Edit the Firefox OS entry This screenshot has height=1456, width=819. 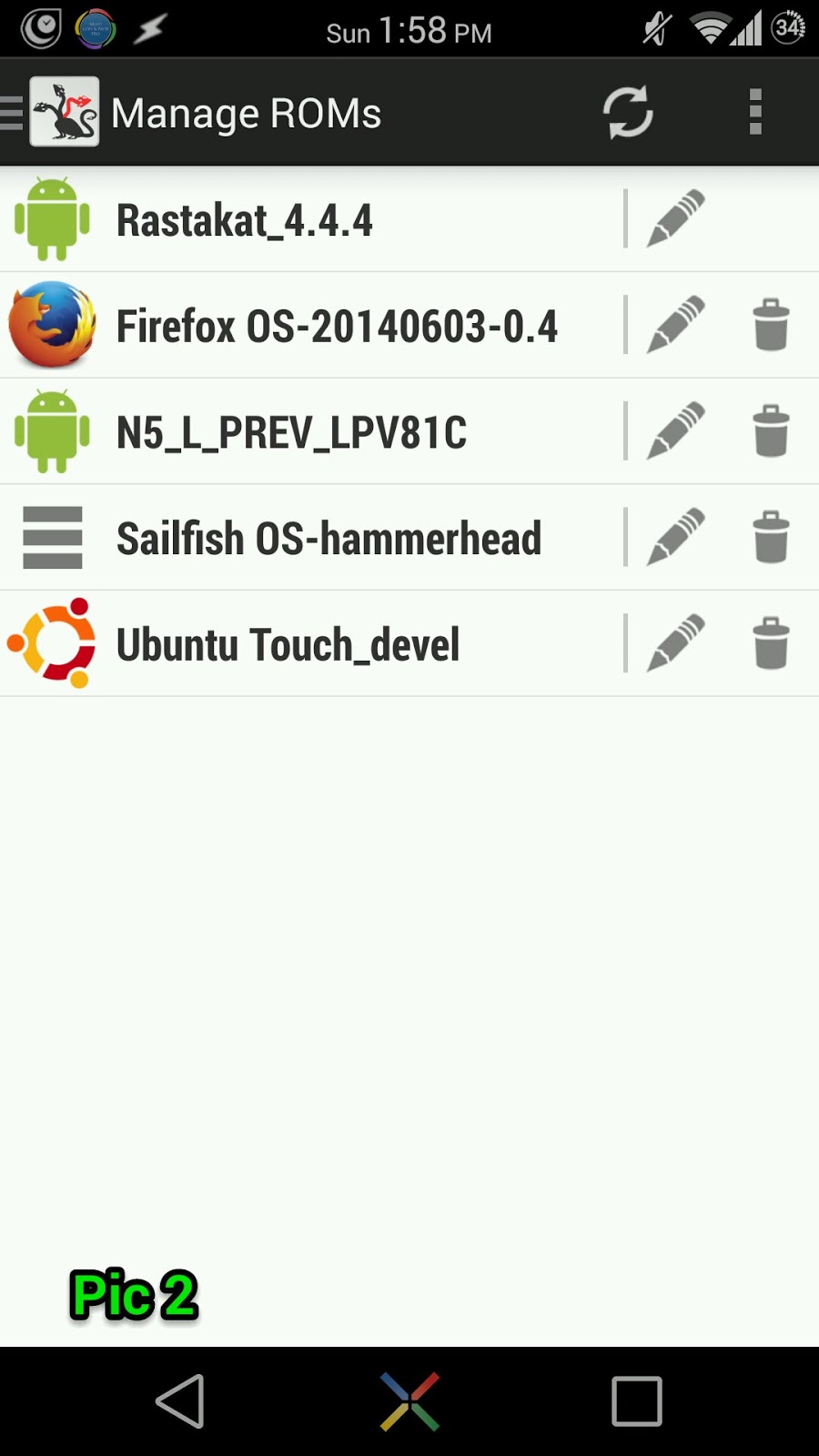(x=676, y=325)
